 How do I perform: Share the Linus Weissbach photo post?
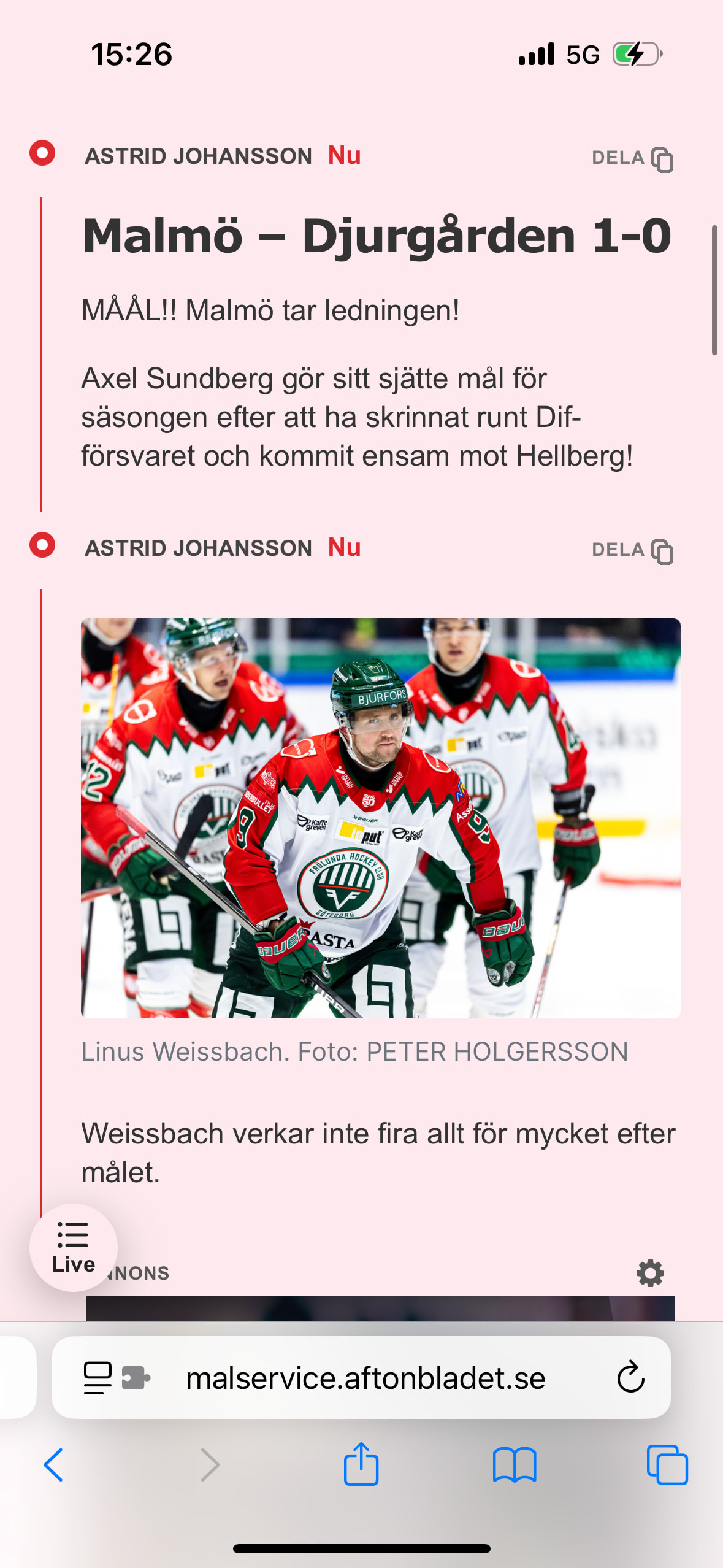632,551
